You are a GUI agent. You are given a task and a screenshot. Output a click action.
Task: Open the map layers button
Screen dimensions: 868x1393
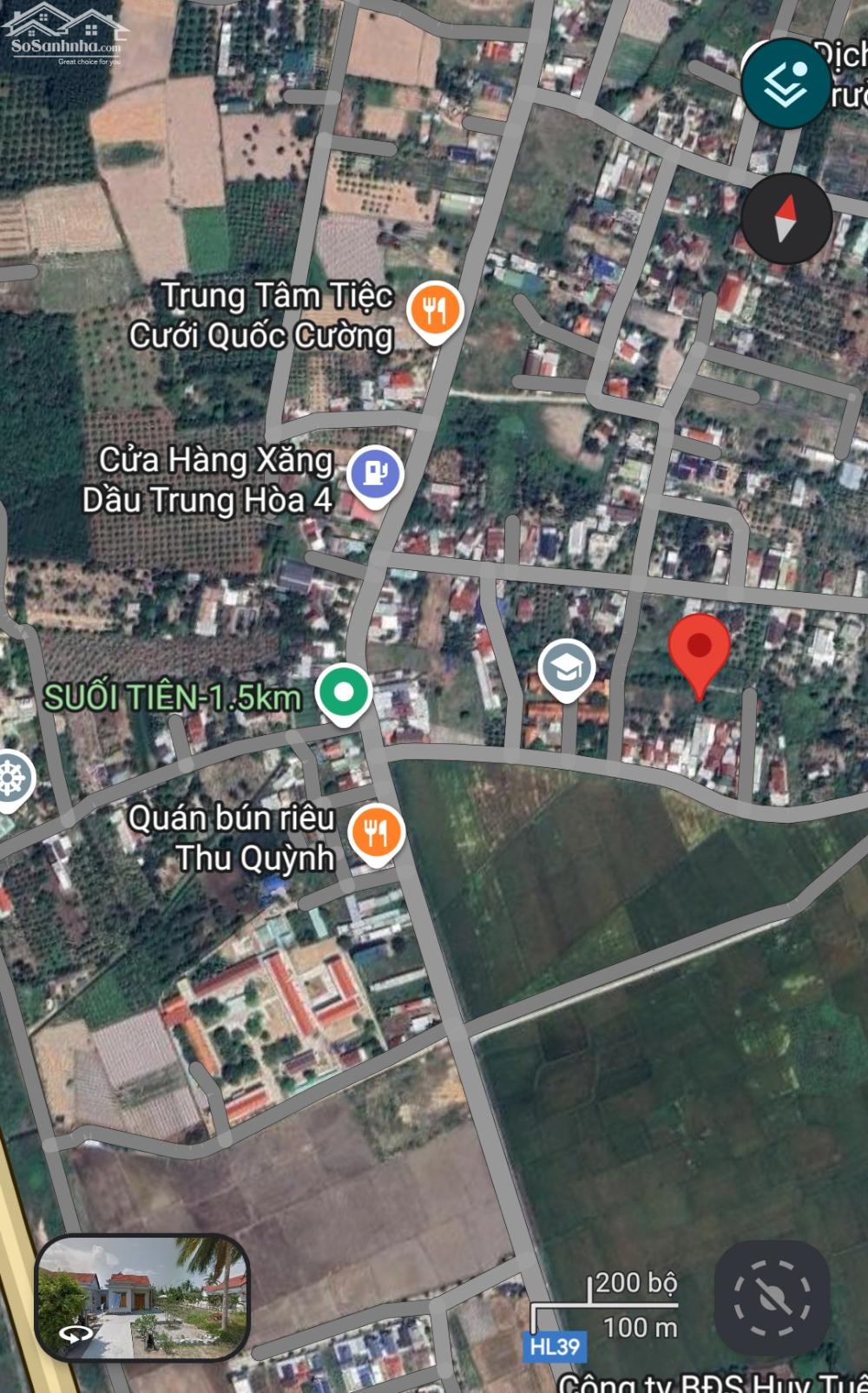tap(786, 84)
